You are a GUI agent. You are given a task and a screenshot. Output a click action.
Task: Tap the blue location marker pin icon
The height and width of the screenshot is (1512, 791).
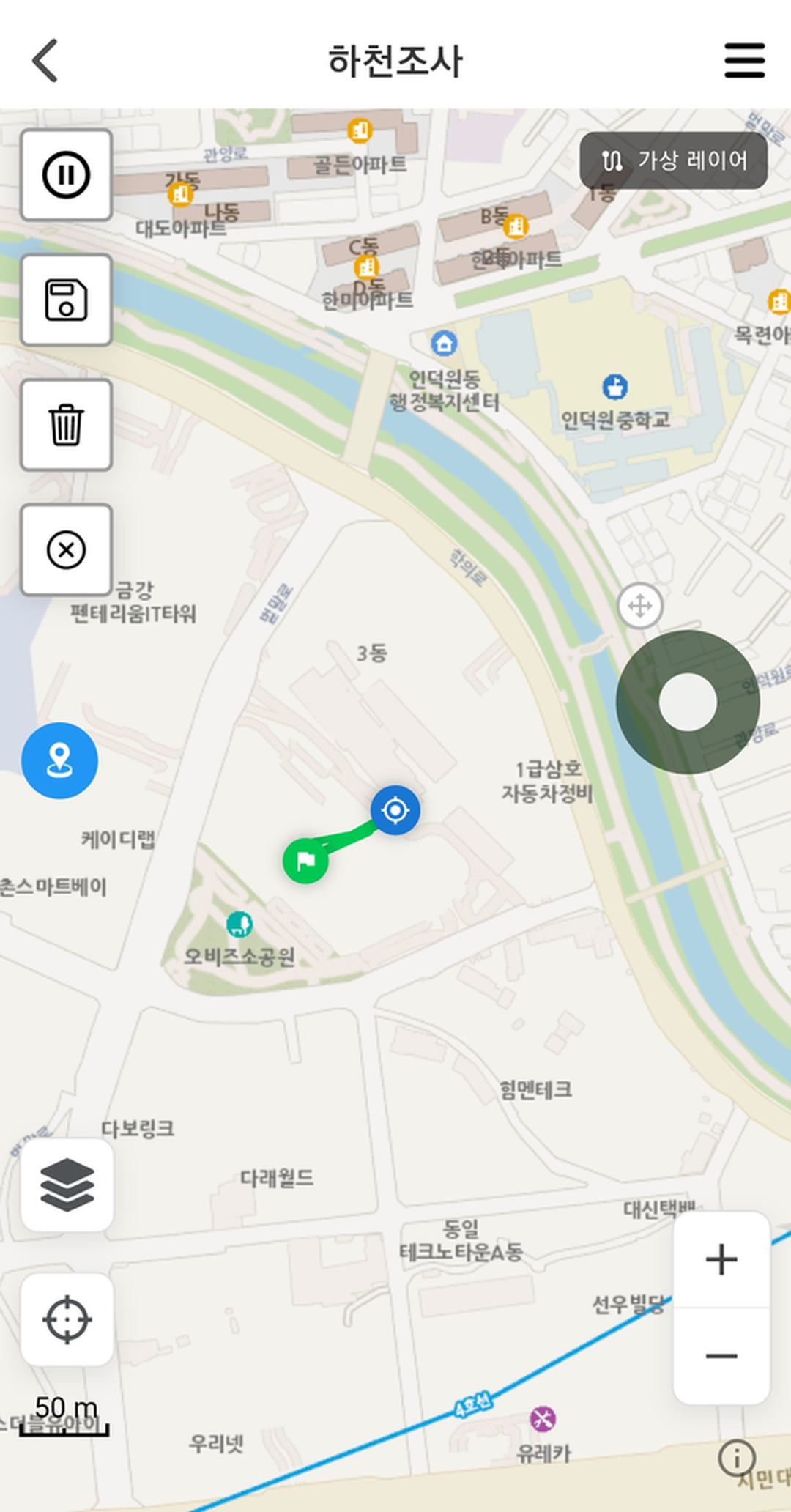[x=59, y=760]
